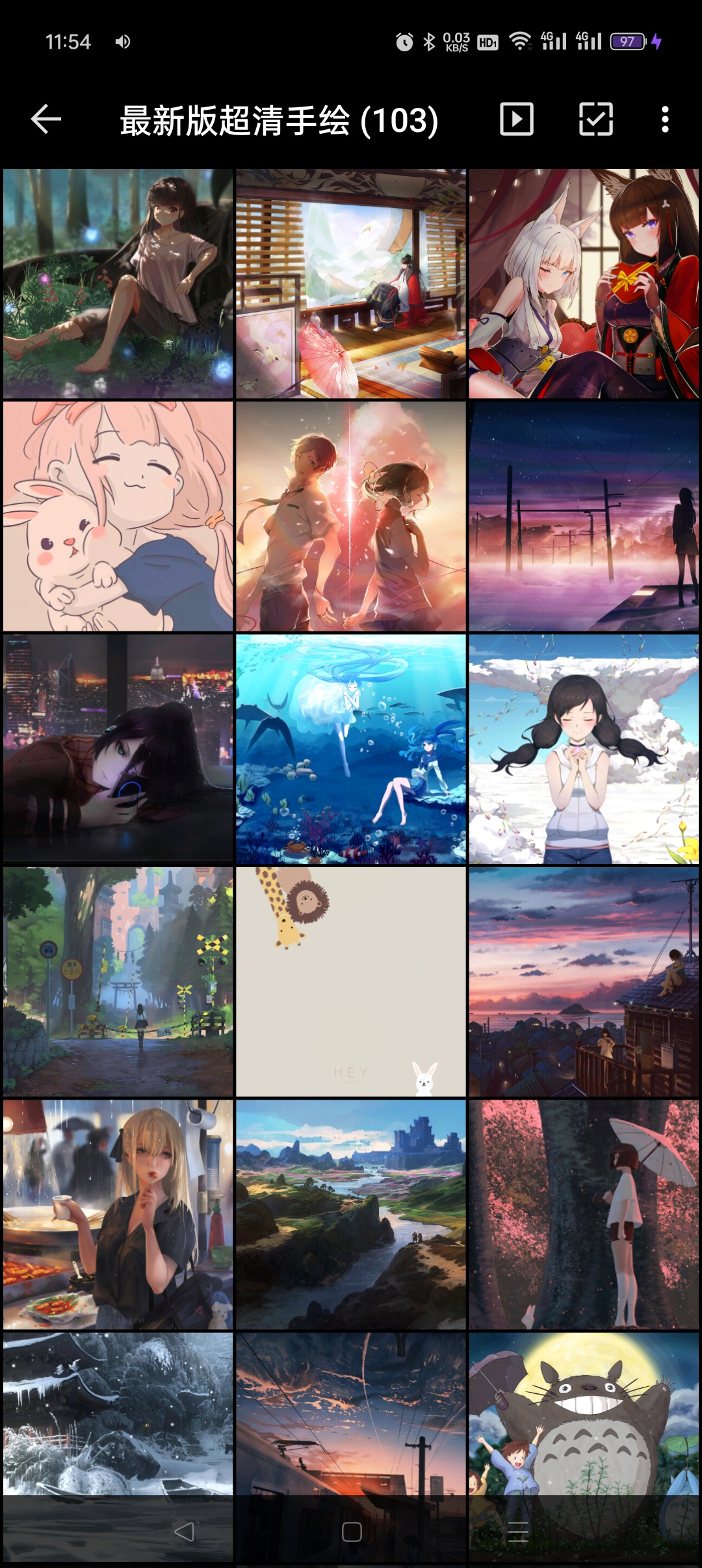Enable multi-select mode
This screenshot has height=1568, width=702.
click(x=595, y=120)
